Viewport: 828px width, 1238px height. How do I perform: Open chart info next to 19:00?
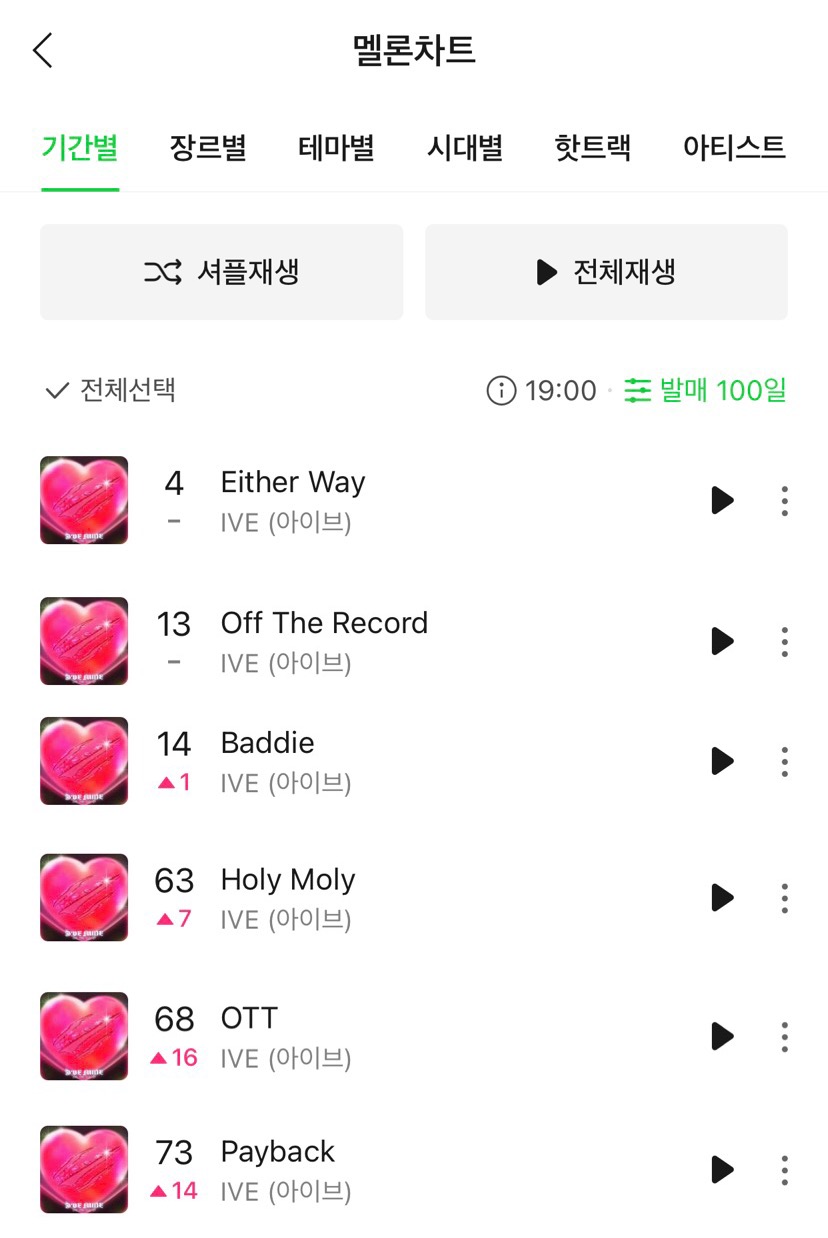pyautogui.click(x=501, y=390)
